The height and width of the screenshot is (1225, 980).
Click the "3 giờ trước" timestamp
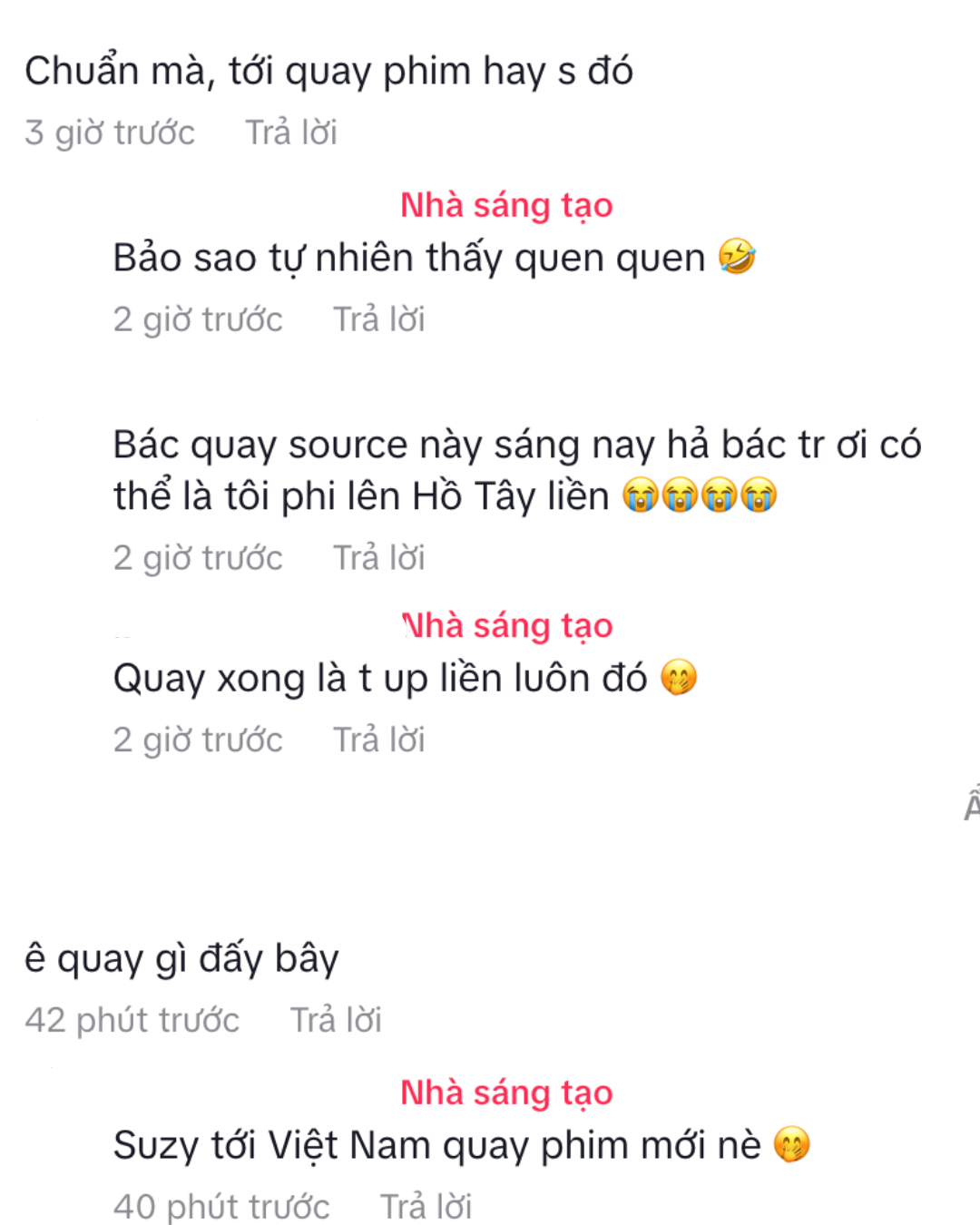click(x=111, y=132)
